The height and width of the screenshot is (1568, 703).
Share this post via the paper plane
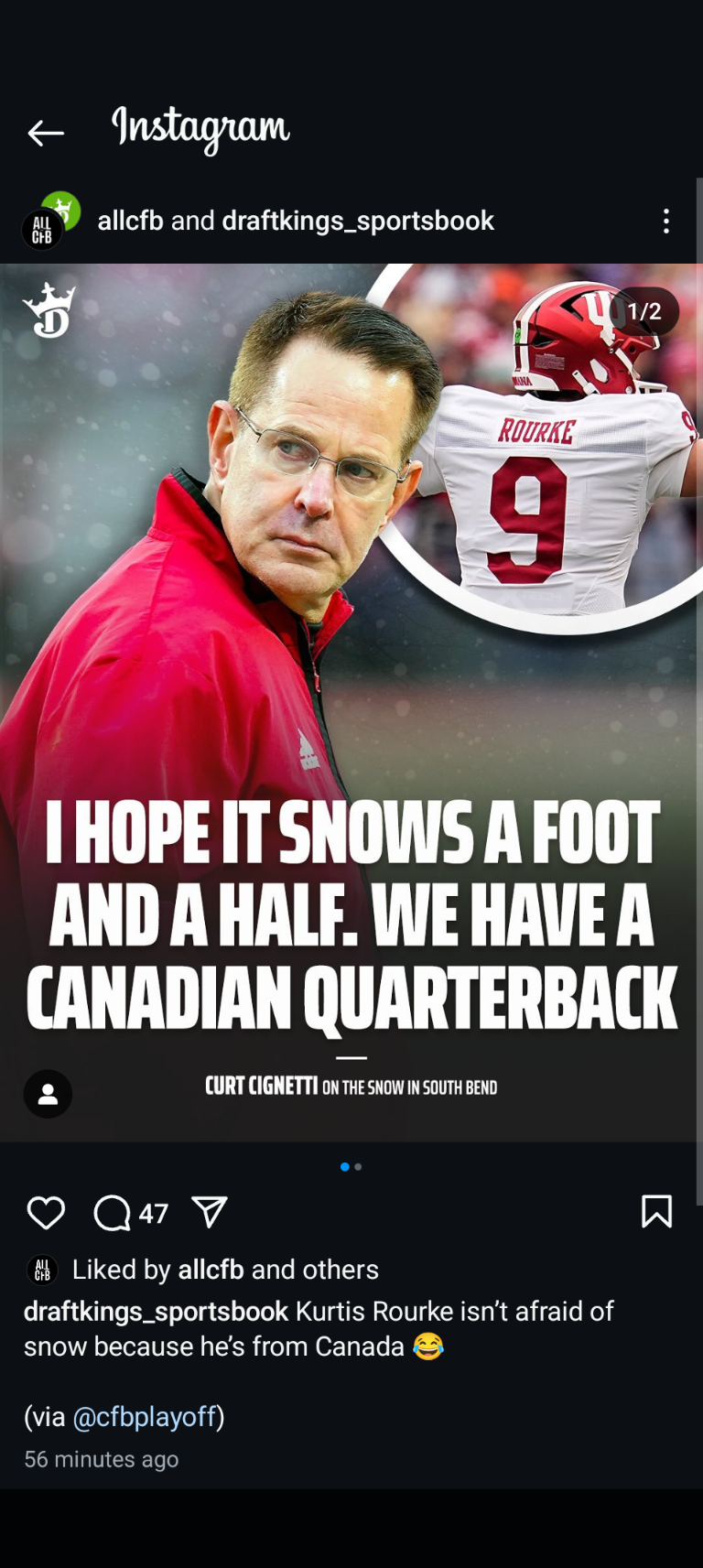pyautogui.click(x=210, y=1212)
